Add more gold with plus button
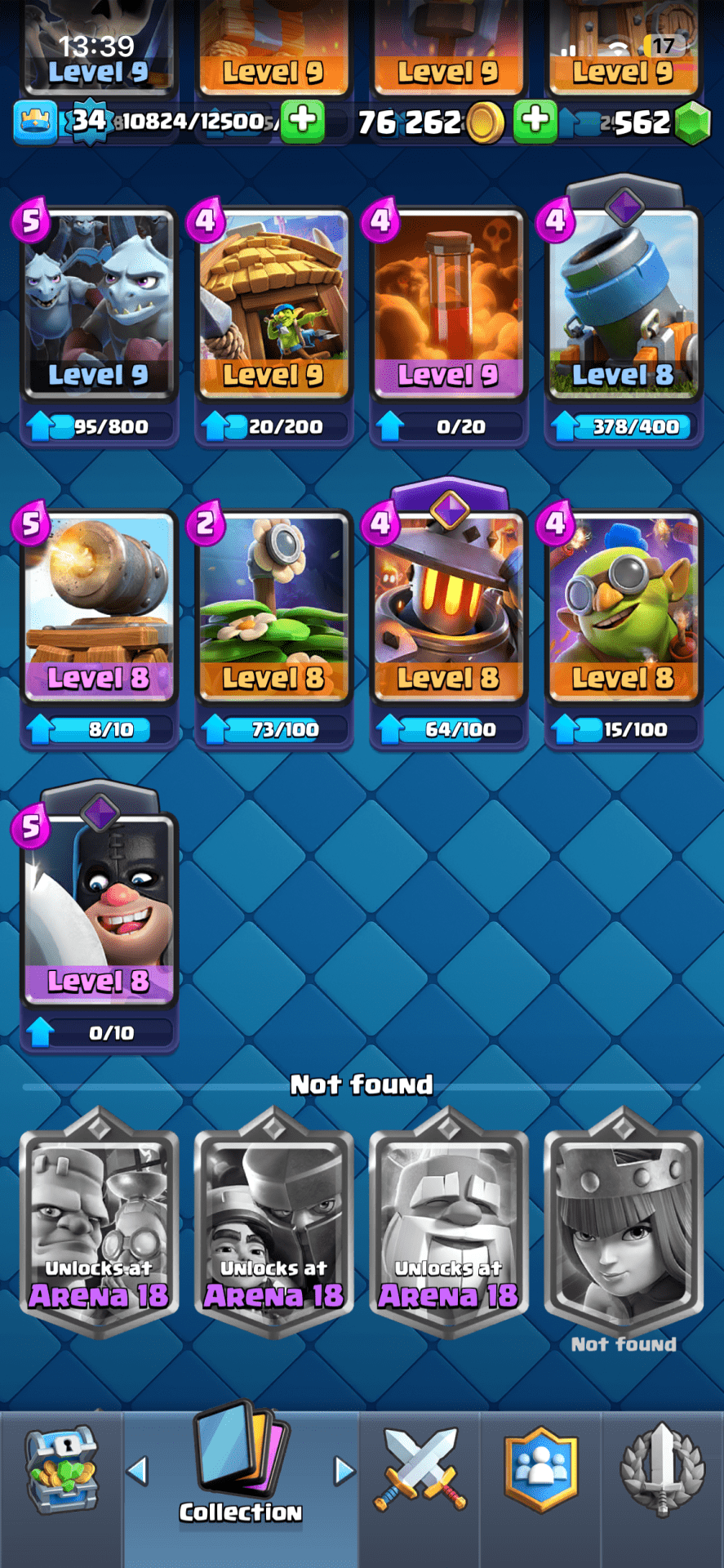Viewport: 724px width, 1568px height. pyautogui.click(x=303, y=120)
